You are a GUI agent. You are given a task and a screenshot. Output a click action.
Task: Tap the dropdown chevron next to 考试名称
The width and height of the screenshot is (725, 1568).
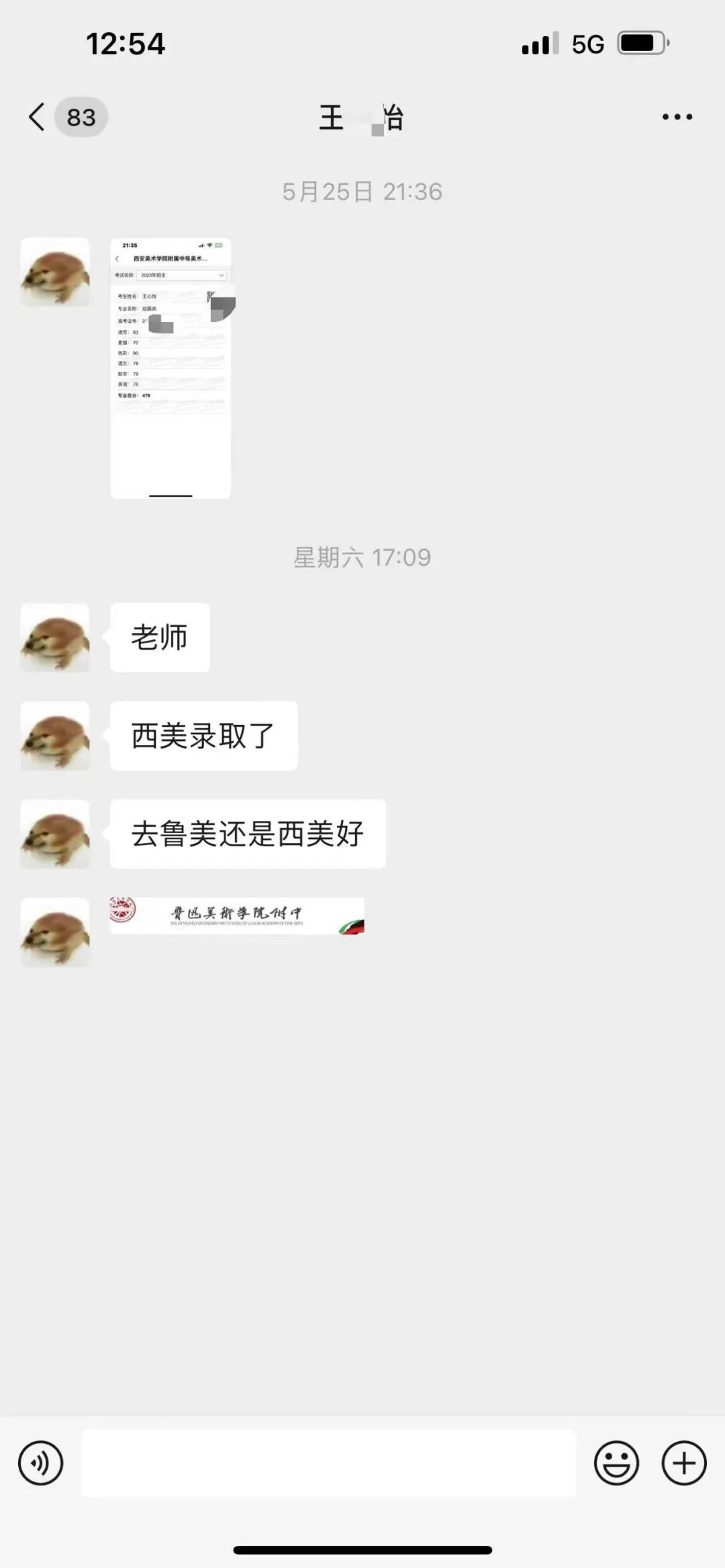point(222,275)
